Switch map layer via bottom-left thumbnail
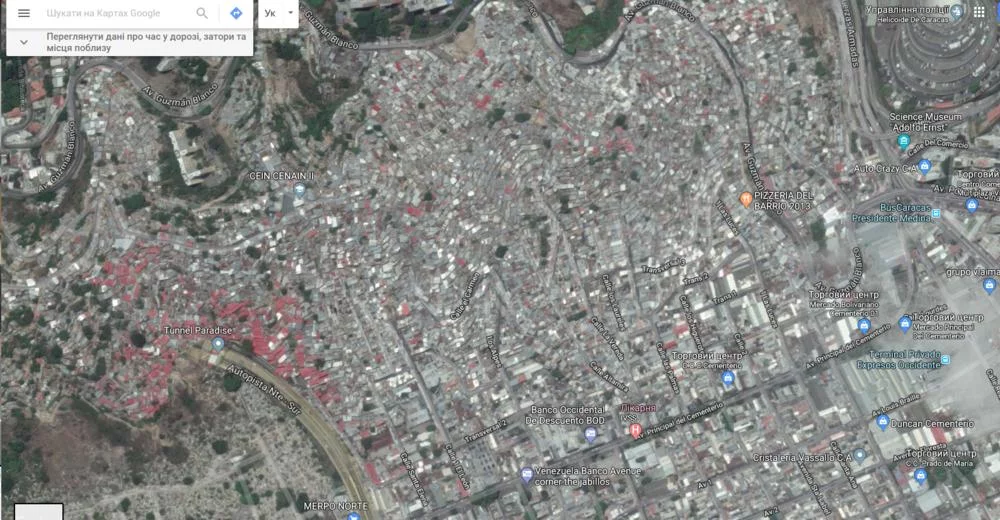The image size is (1000, 520). (x=38, y=511)
